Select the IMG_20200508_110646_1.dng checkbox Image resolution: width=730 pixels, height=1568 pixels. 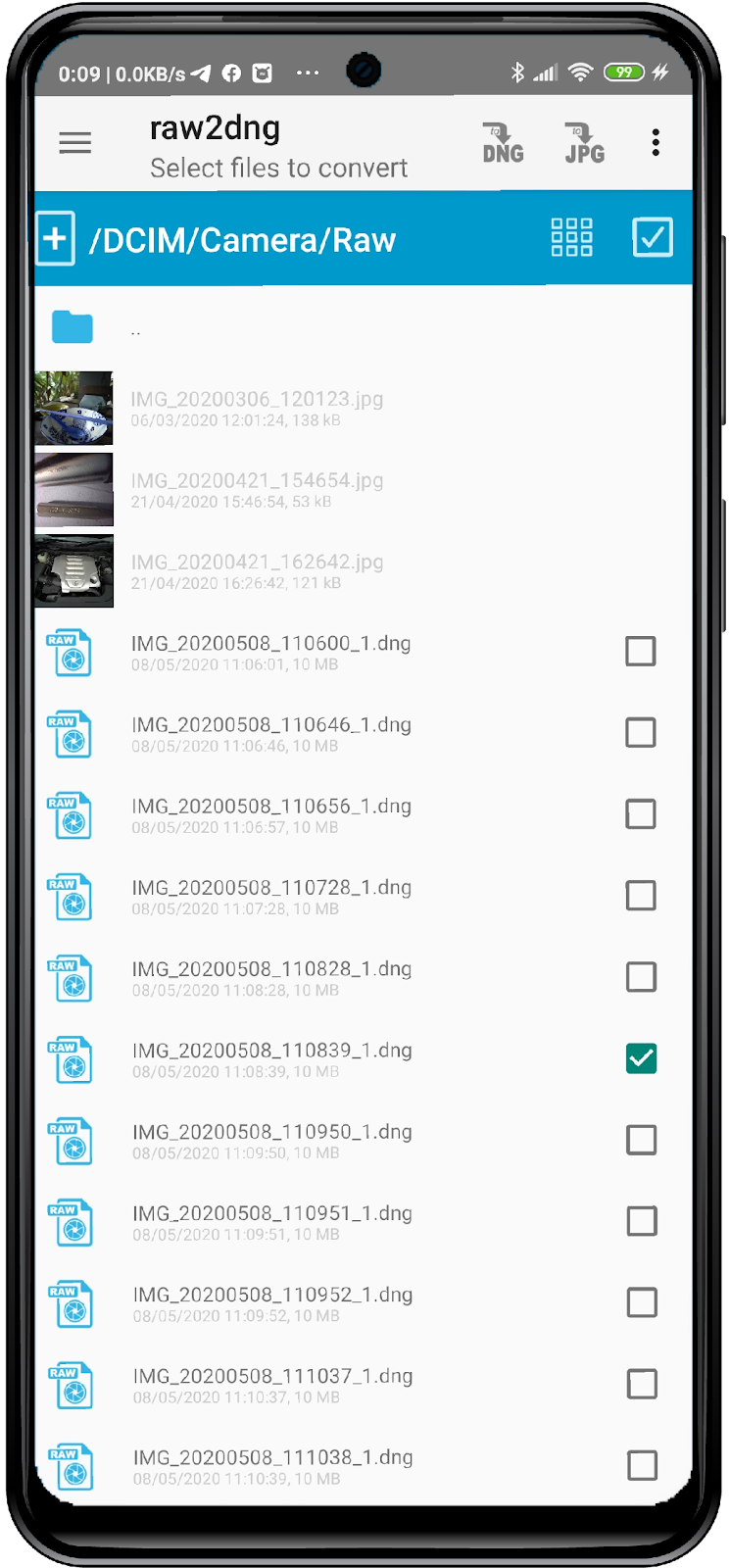(641, 732)
